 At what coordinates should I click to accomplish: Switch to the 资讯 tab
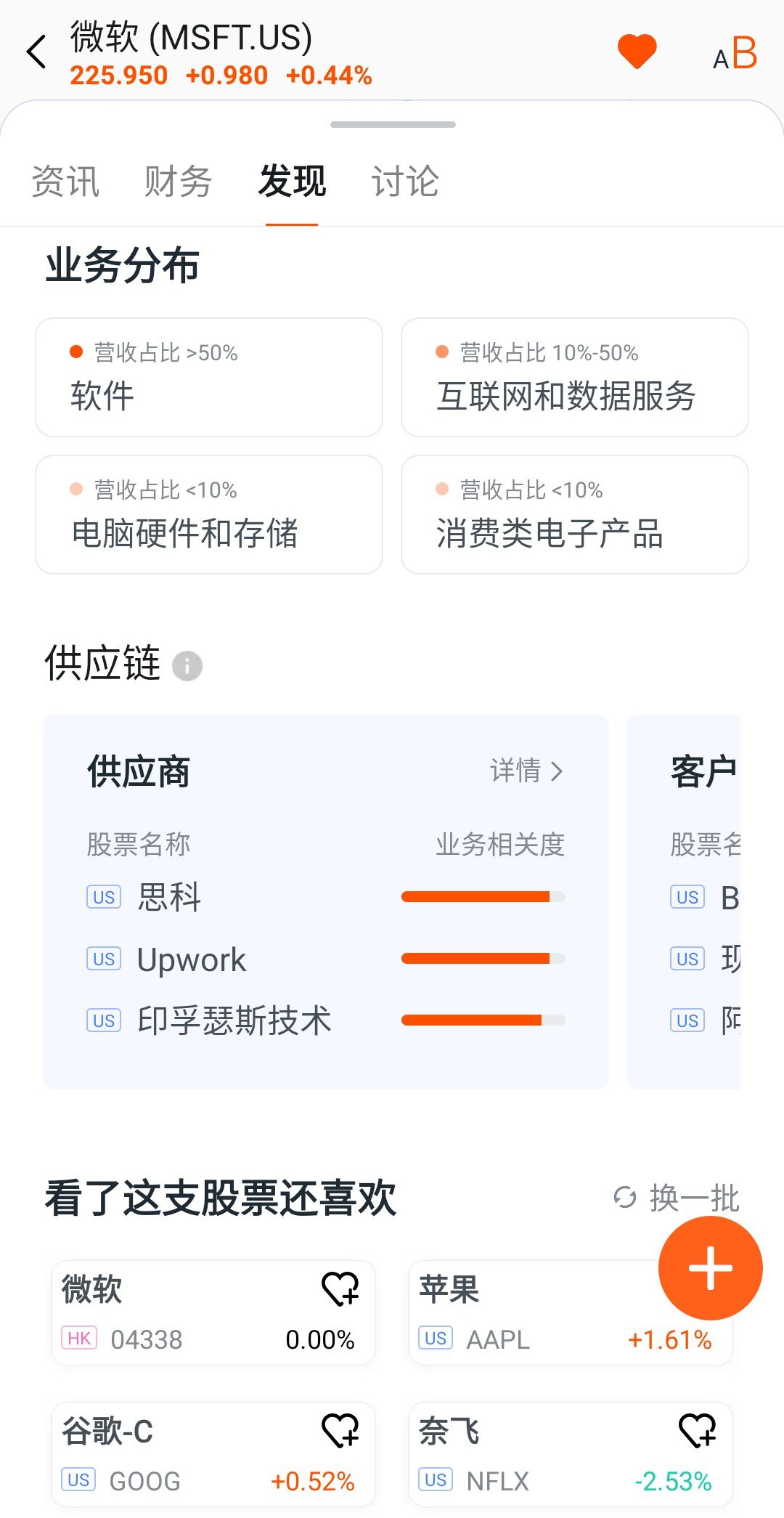coord(65,181)
